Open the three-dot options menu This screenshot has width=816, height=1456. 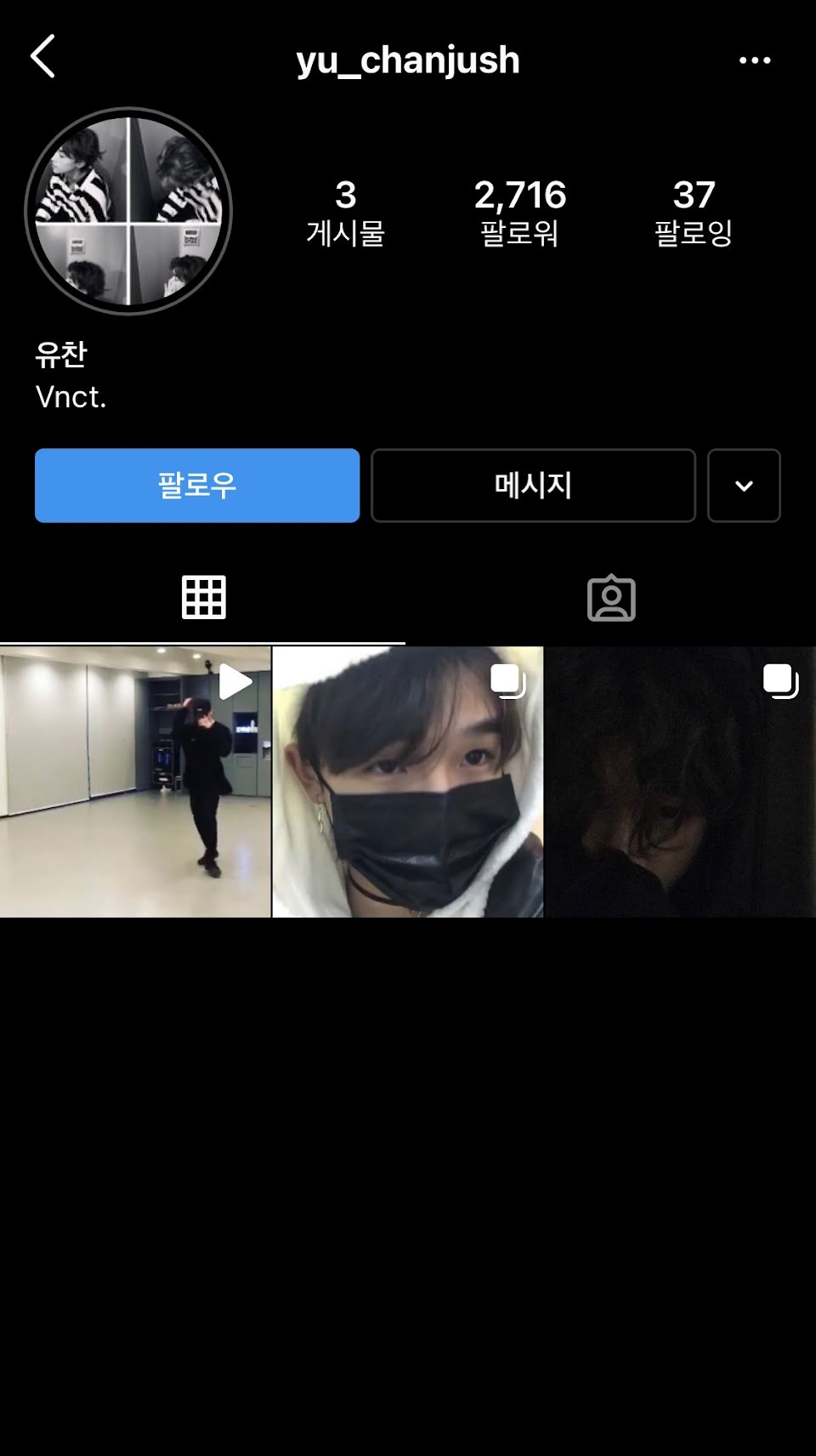click(754, 60)
